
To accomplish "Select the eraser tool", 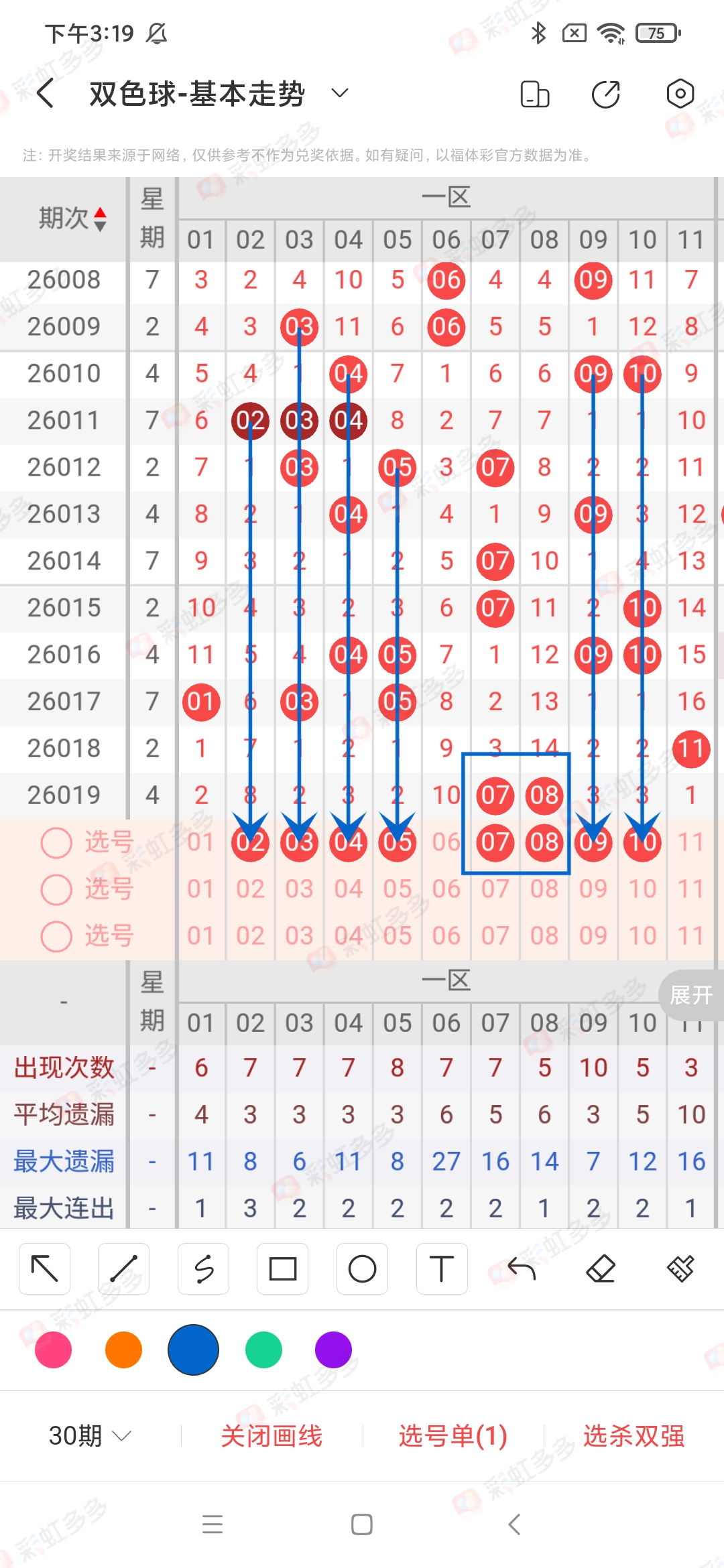I will pos(603,1268).
